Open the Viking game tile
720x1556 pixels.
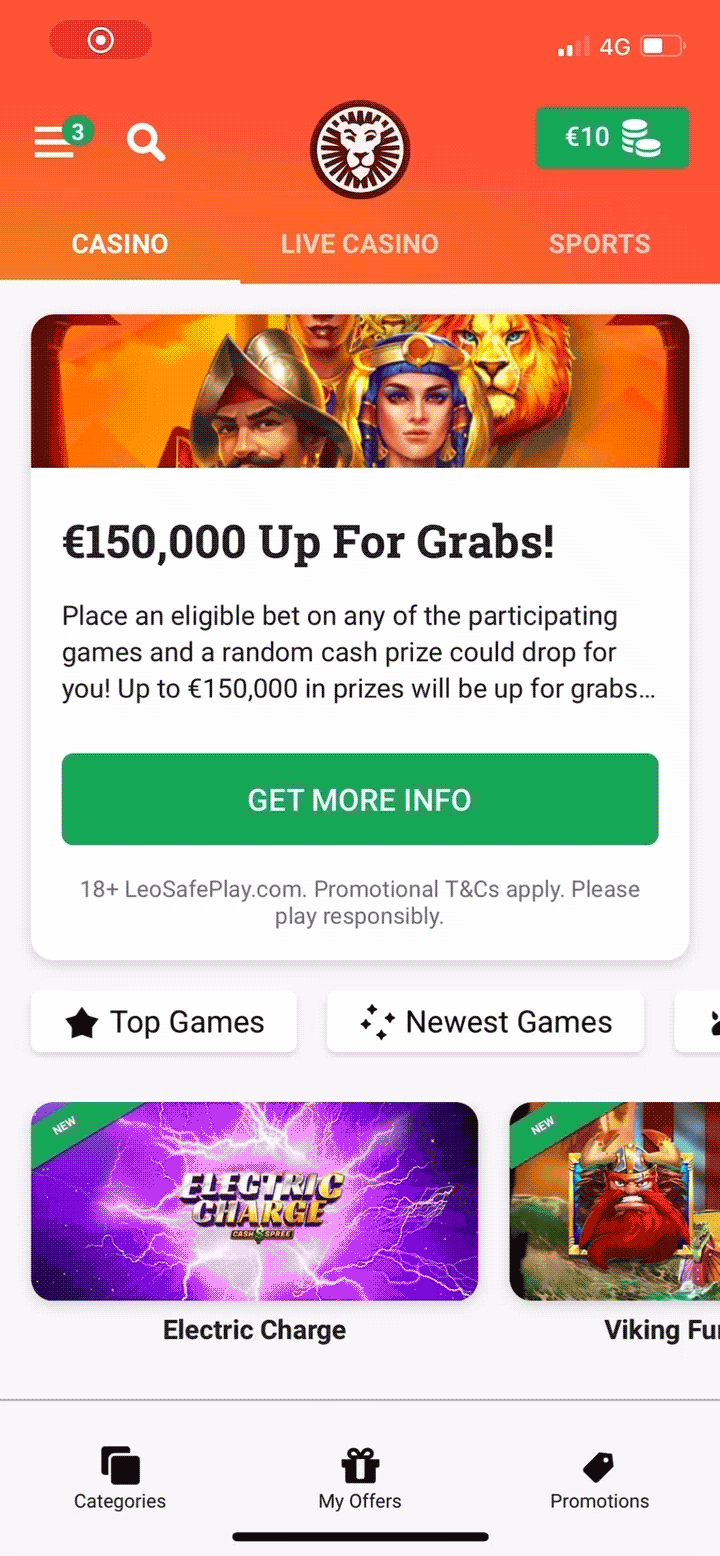coord(614,1201)
